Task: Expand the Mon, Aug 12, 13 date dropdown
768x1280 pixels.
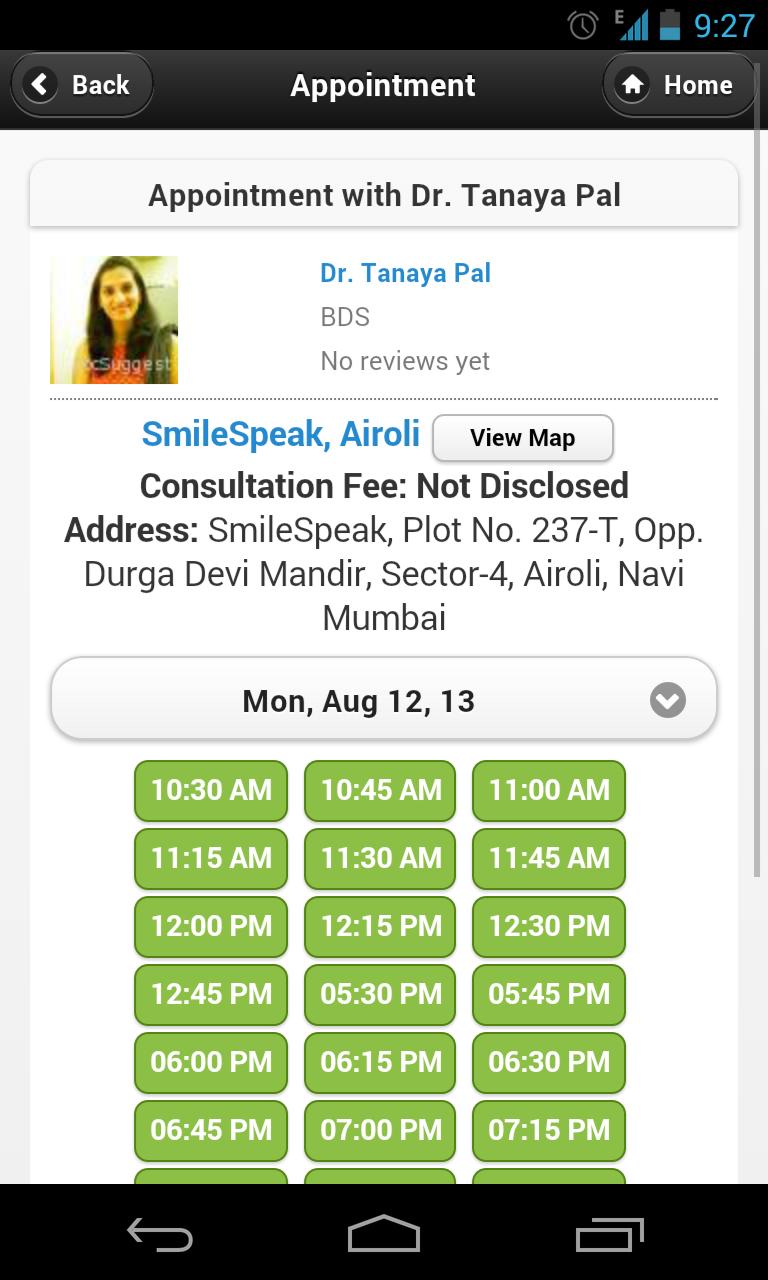Action: pos(384,700)
